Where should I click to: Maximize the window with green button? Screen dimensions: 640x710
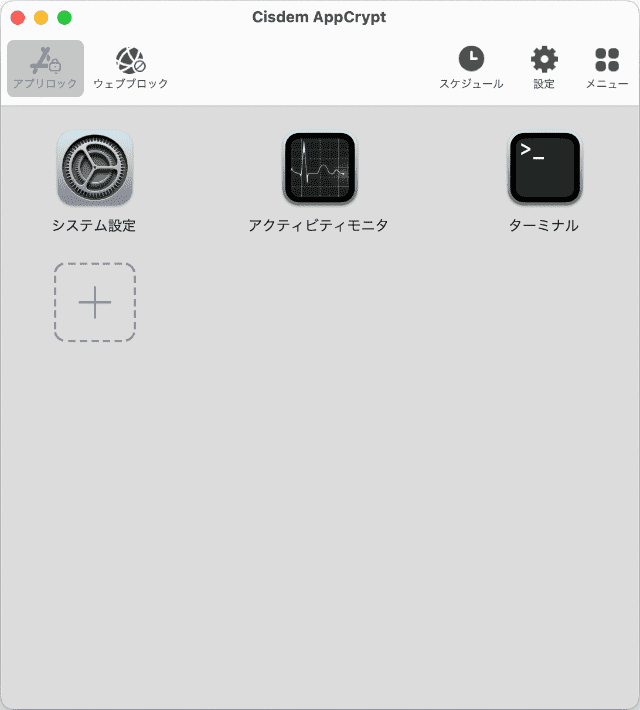pyautogui.click(x=64, y=17)
